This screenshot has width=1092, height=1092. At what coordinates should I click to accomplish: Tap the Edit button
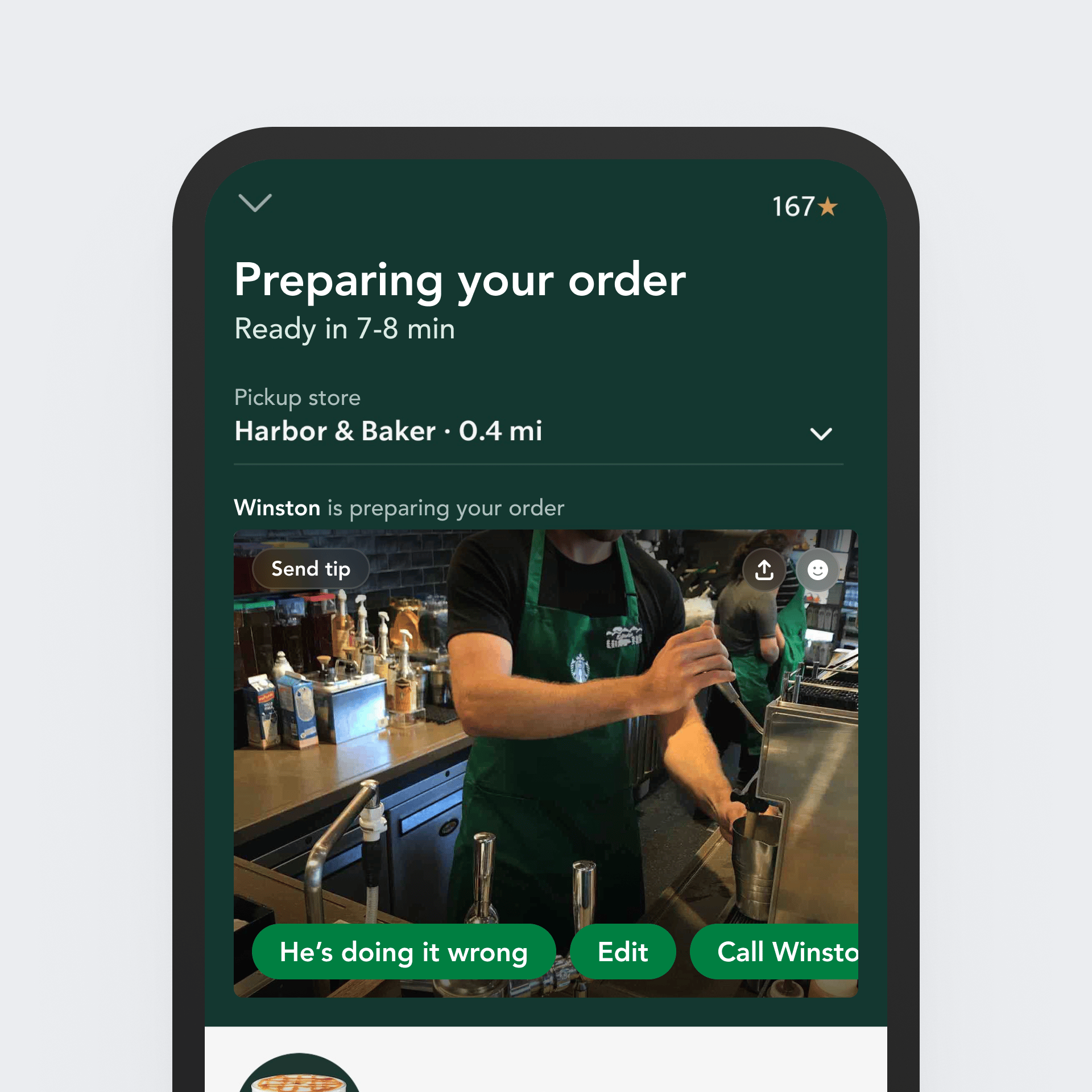[623, 952]
